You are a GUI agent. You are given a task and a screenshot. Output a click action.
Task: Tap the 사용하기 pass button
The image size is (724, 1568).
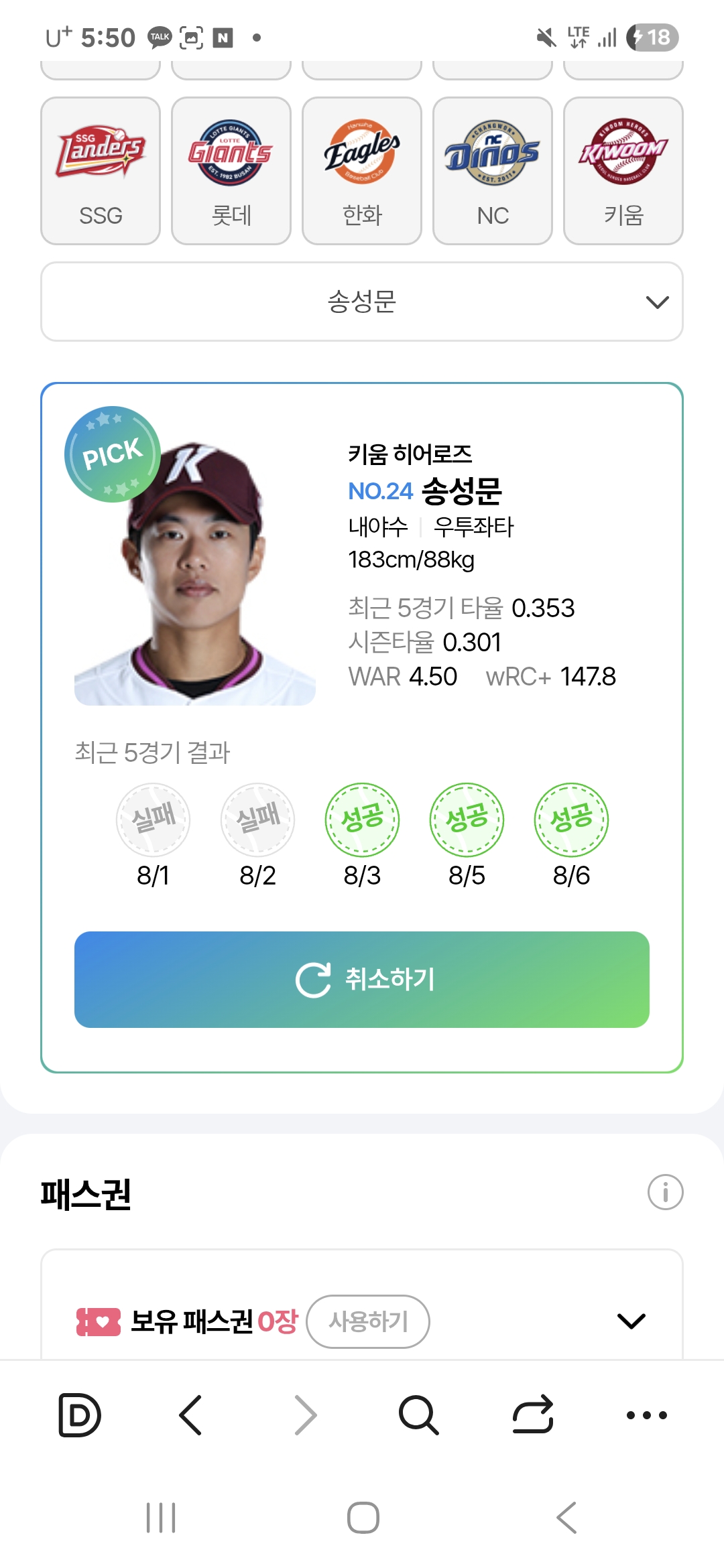[x=368, y=1321]
